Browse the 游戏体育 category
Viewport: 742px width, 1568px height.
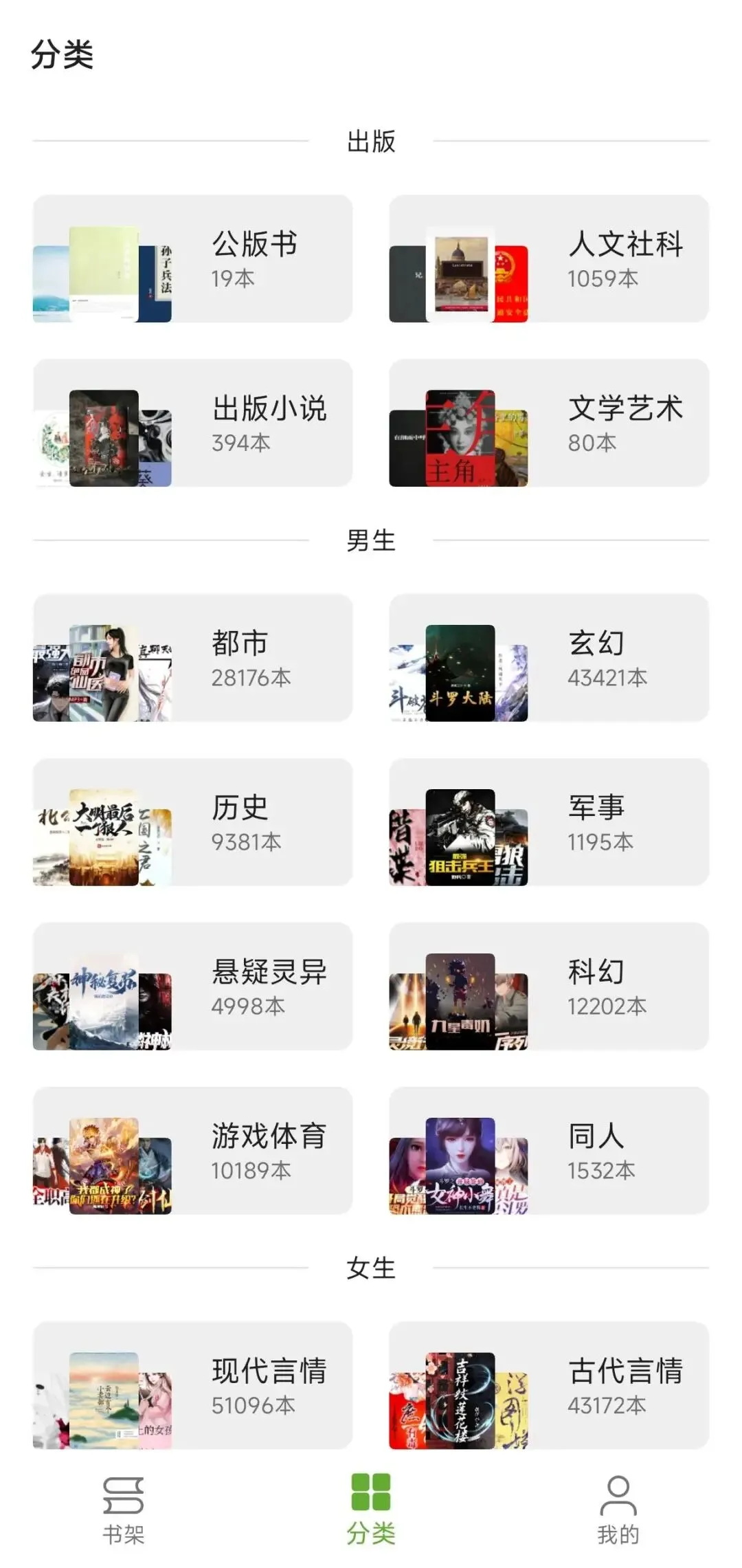(x=192, y=1151)
